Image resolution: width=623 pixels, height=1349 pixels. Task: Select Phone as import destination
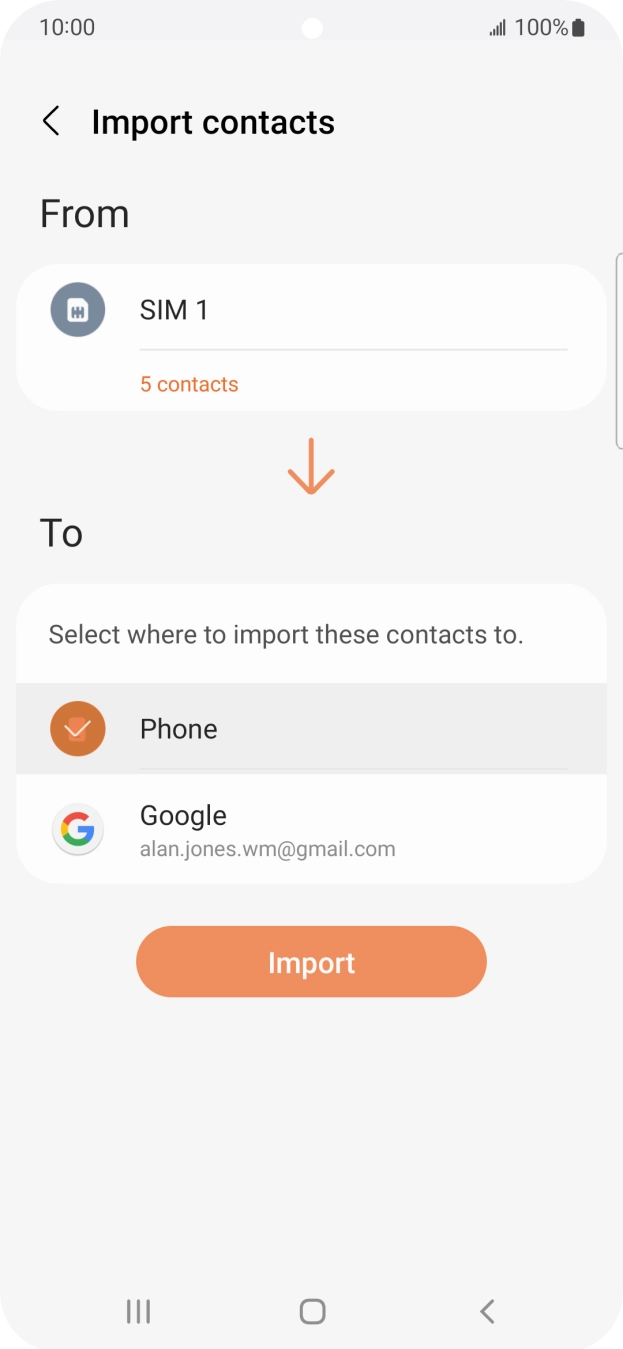[x=310, y=729]
